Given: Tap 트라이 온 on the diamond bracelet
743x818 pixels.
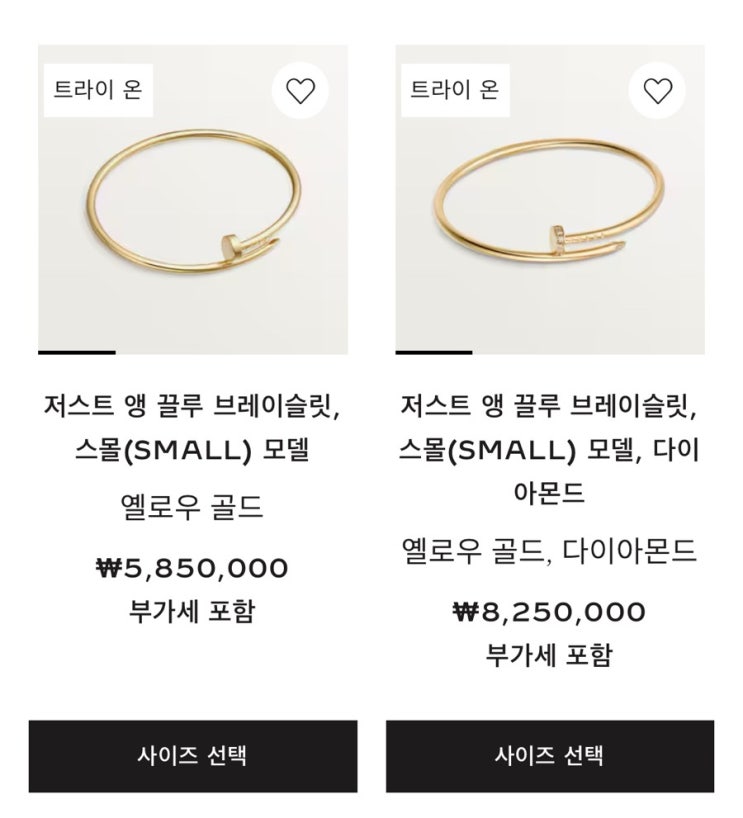Looking at the screenshot, I should pos(455,90).
